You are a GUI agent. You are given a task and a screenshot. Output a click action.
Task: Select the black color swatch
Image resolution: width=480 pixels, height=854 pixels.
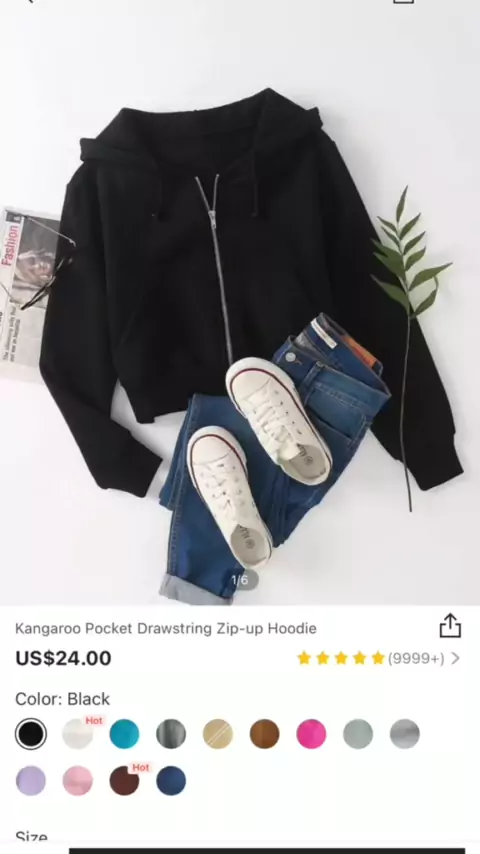pyautogui.click(x=31, y=734)
